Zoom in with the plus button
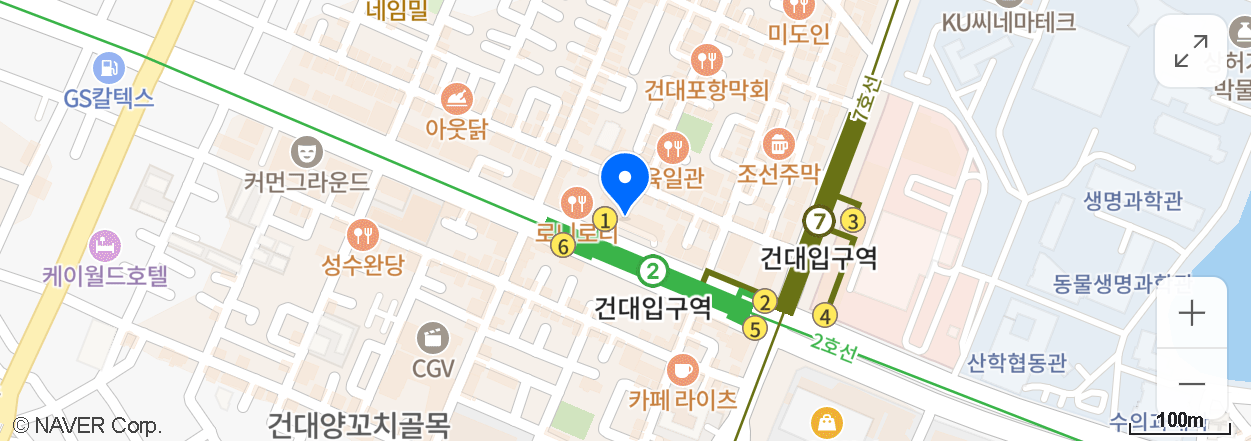The width and height of the screenshot is (1251, 441). click(1191, 314)
